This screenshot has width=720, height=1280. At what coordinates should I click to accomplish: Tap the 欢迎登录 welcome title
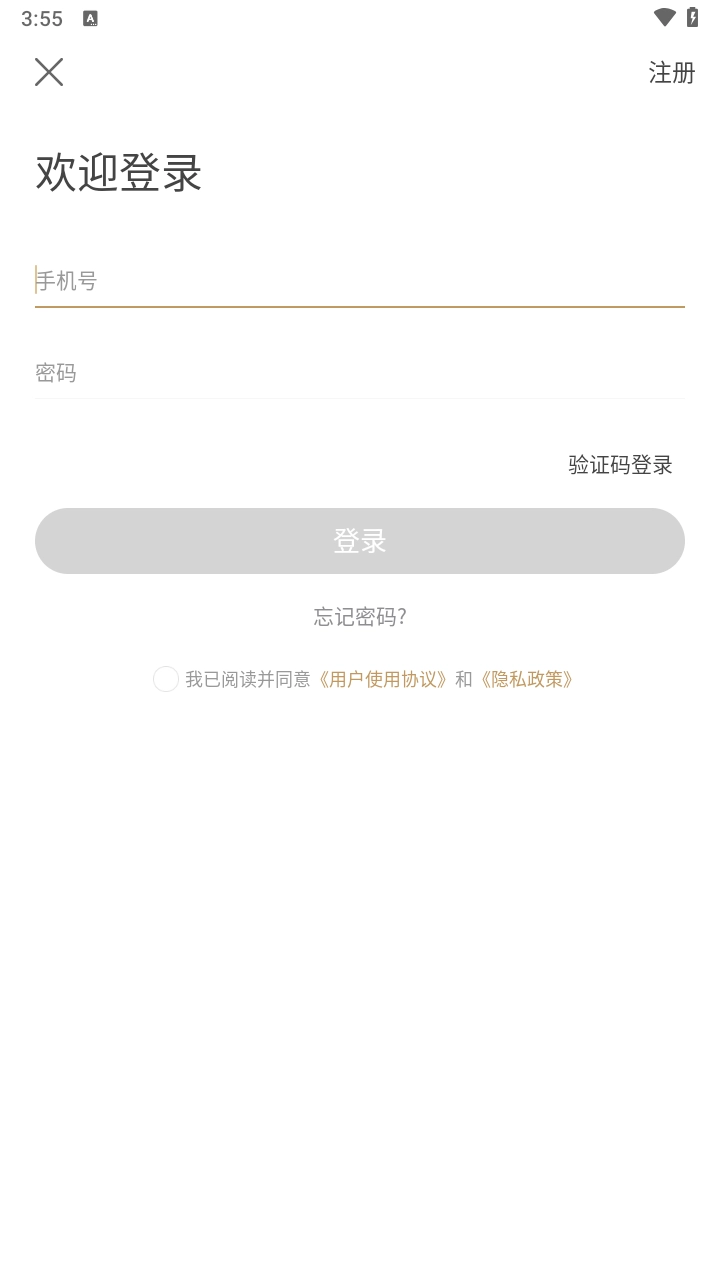118,172
